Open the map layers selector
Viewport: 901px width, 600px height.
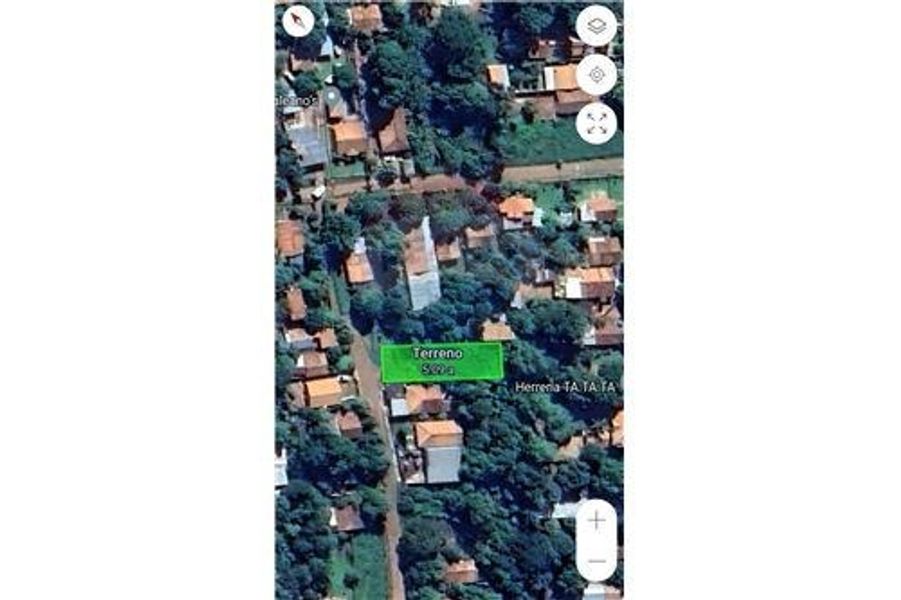point(597,25)
